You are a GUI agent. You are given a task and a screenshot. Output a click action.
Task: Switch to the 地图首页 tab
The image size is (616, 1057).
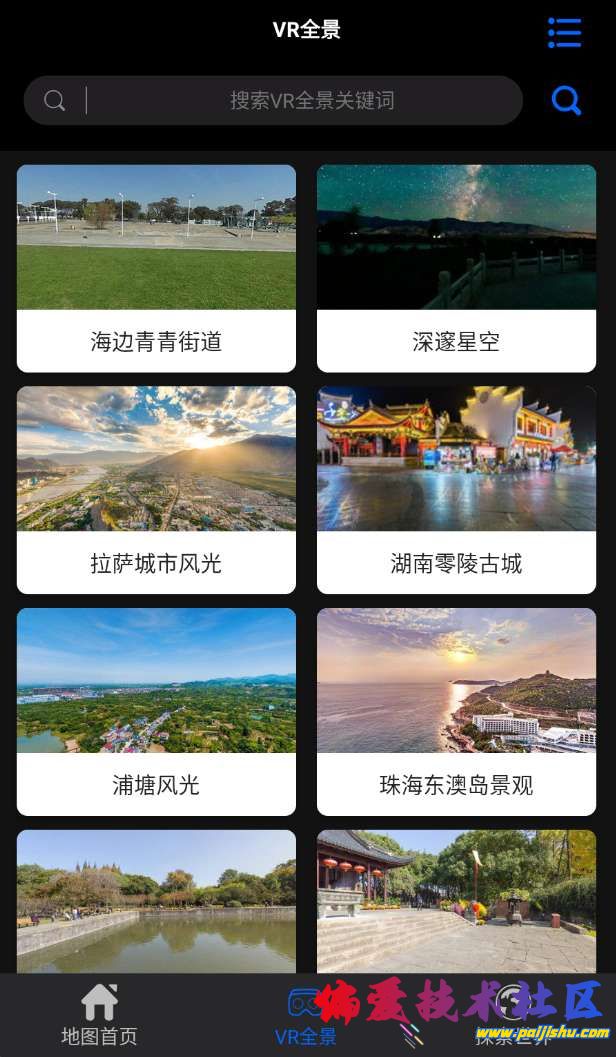click(99, 1014)
